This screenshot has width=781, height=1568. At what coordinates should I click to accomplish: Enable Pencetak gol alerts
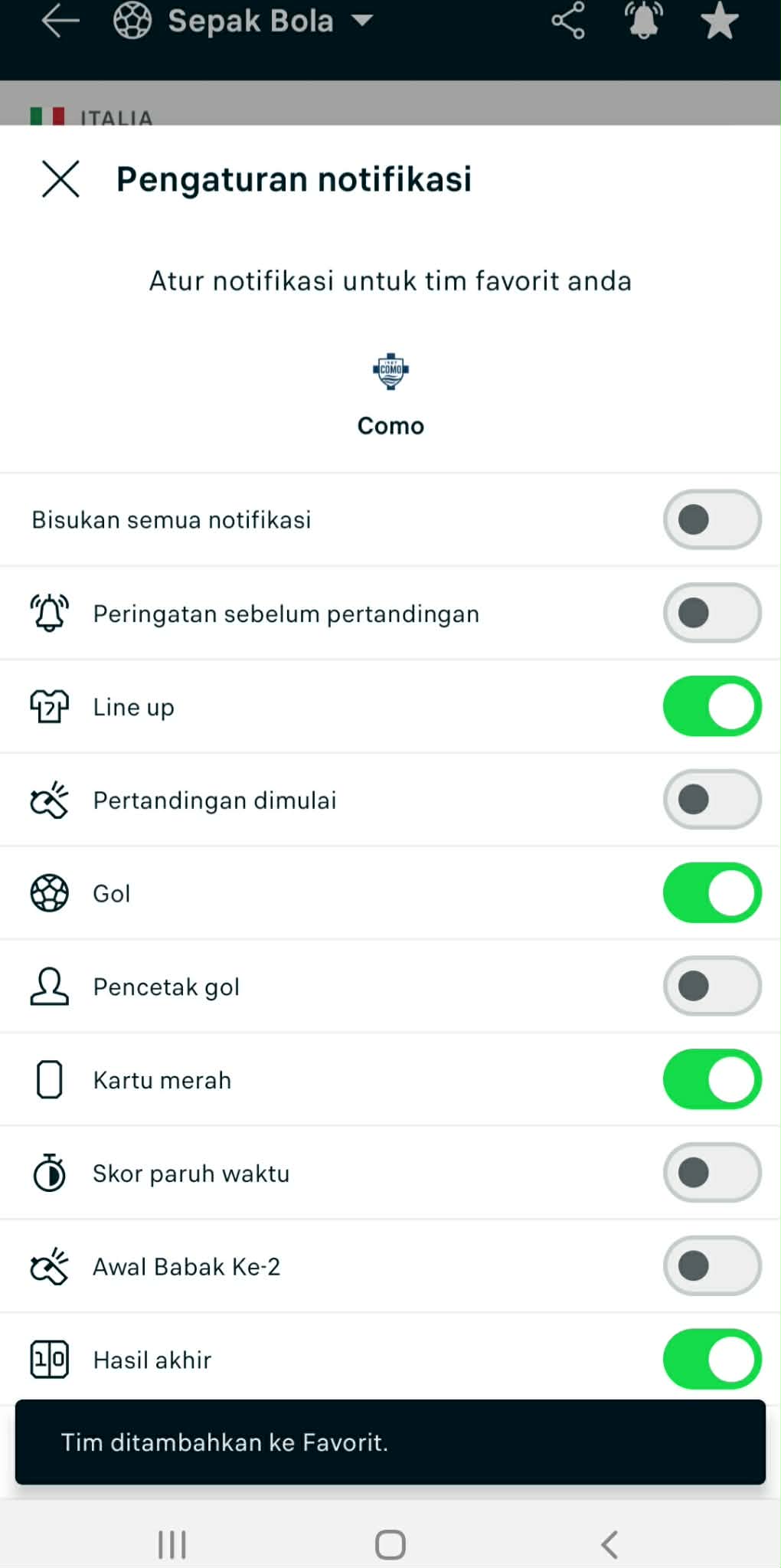(711, 986)
